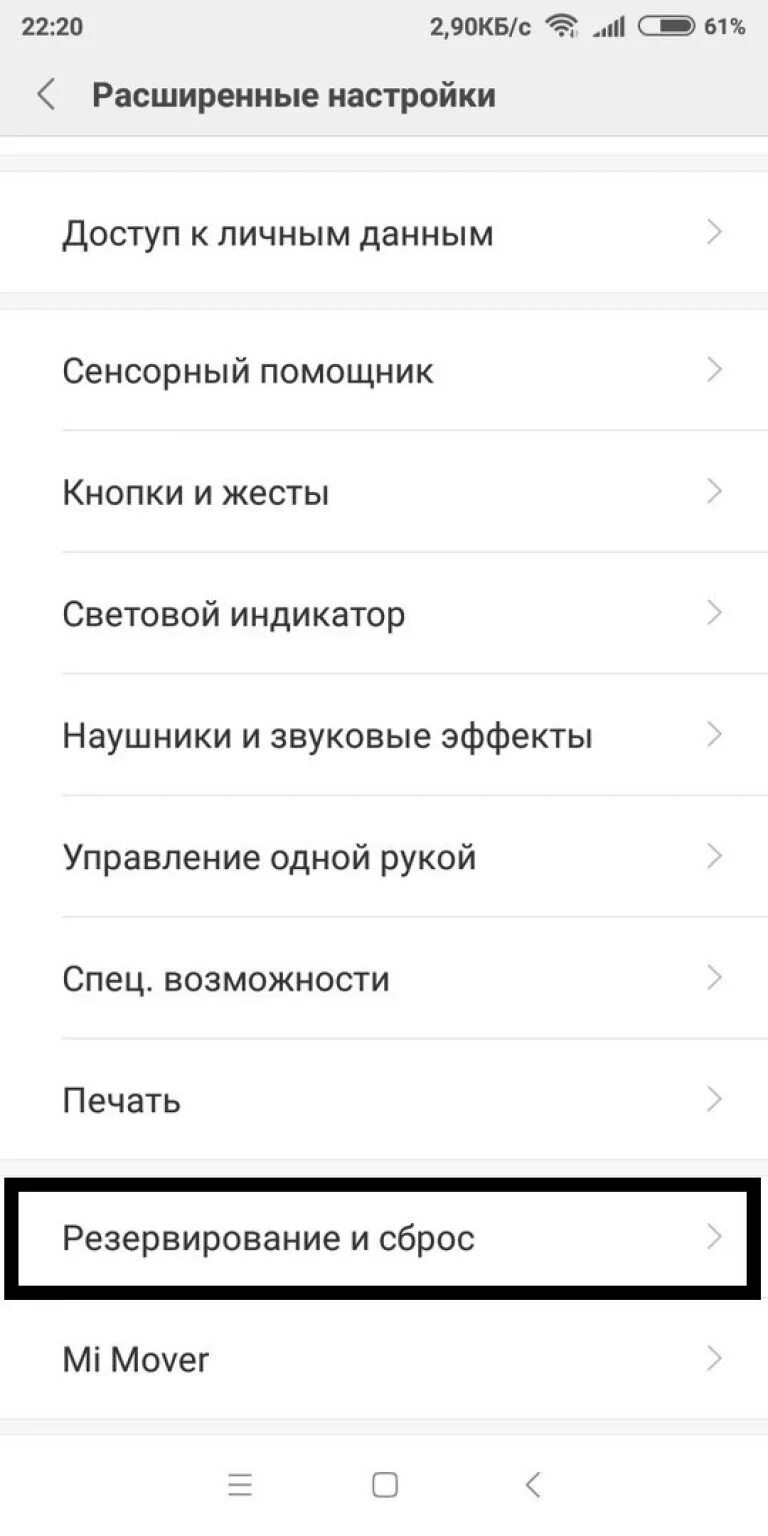Open Доступ к личным данным

[x=384, y=234]
